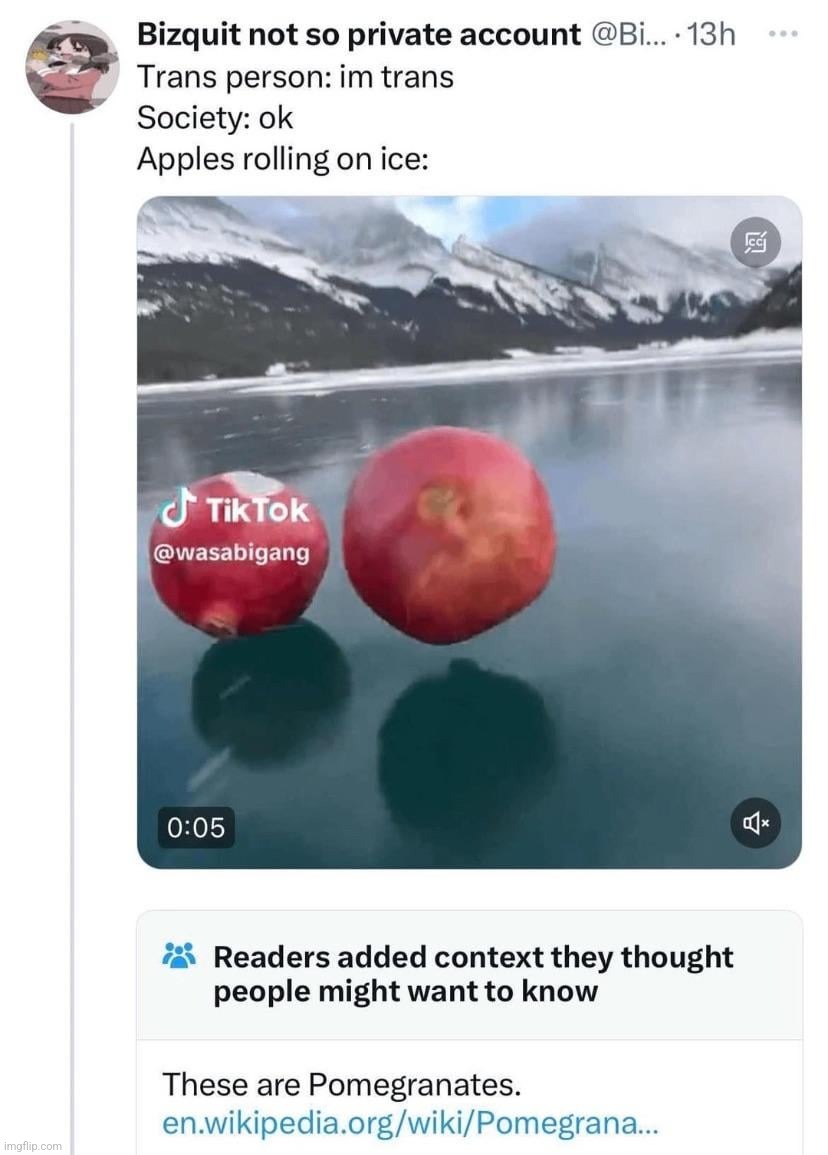Unmute the video sound
The height and width of the screenshot is (1155, 828).
[756, 823]
